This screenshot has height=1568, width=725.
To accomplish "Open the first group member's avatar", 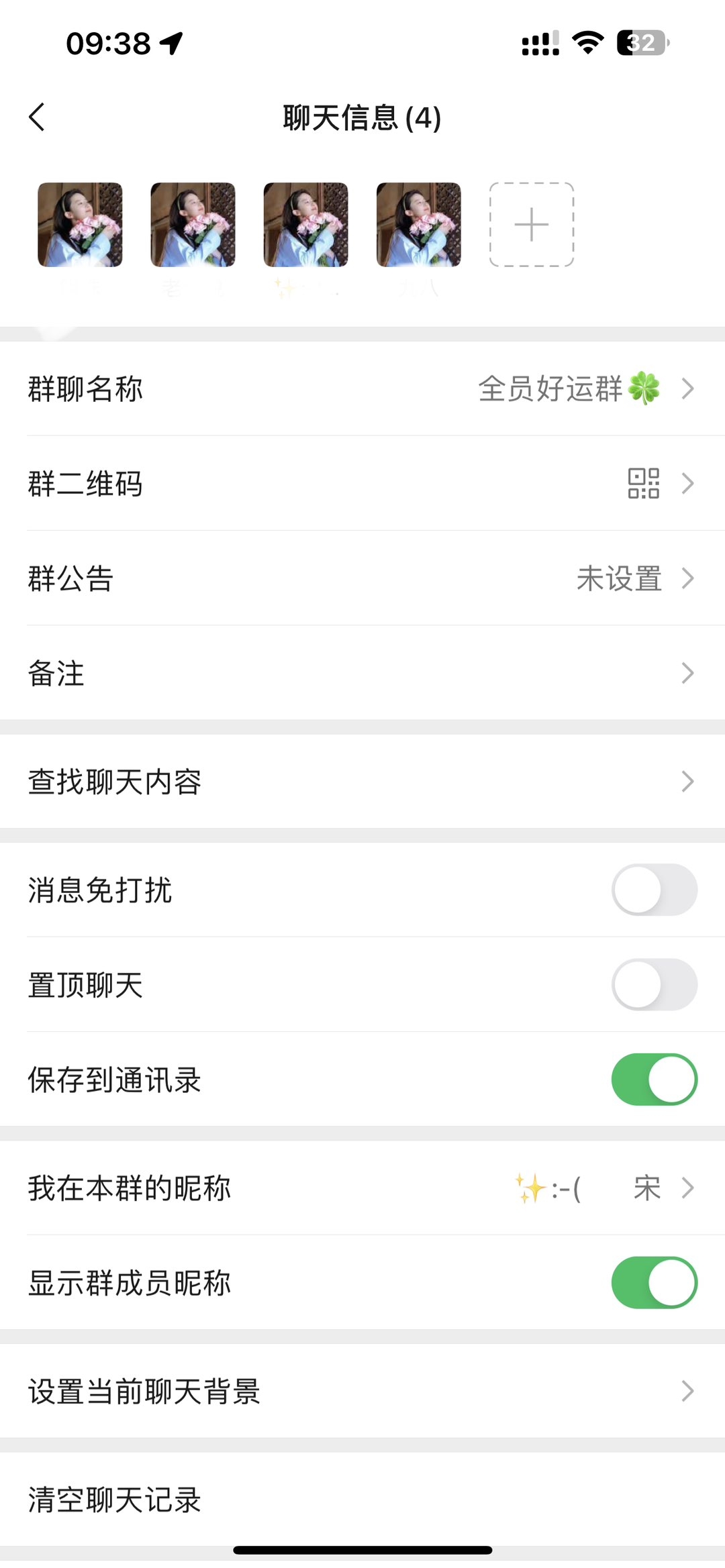I will click(80, 225).
